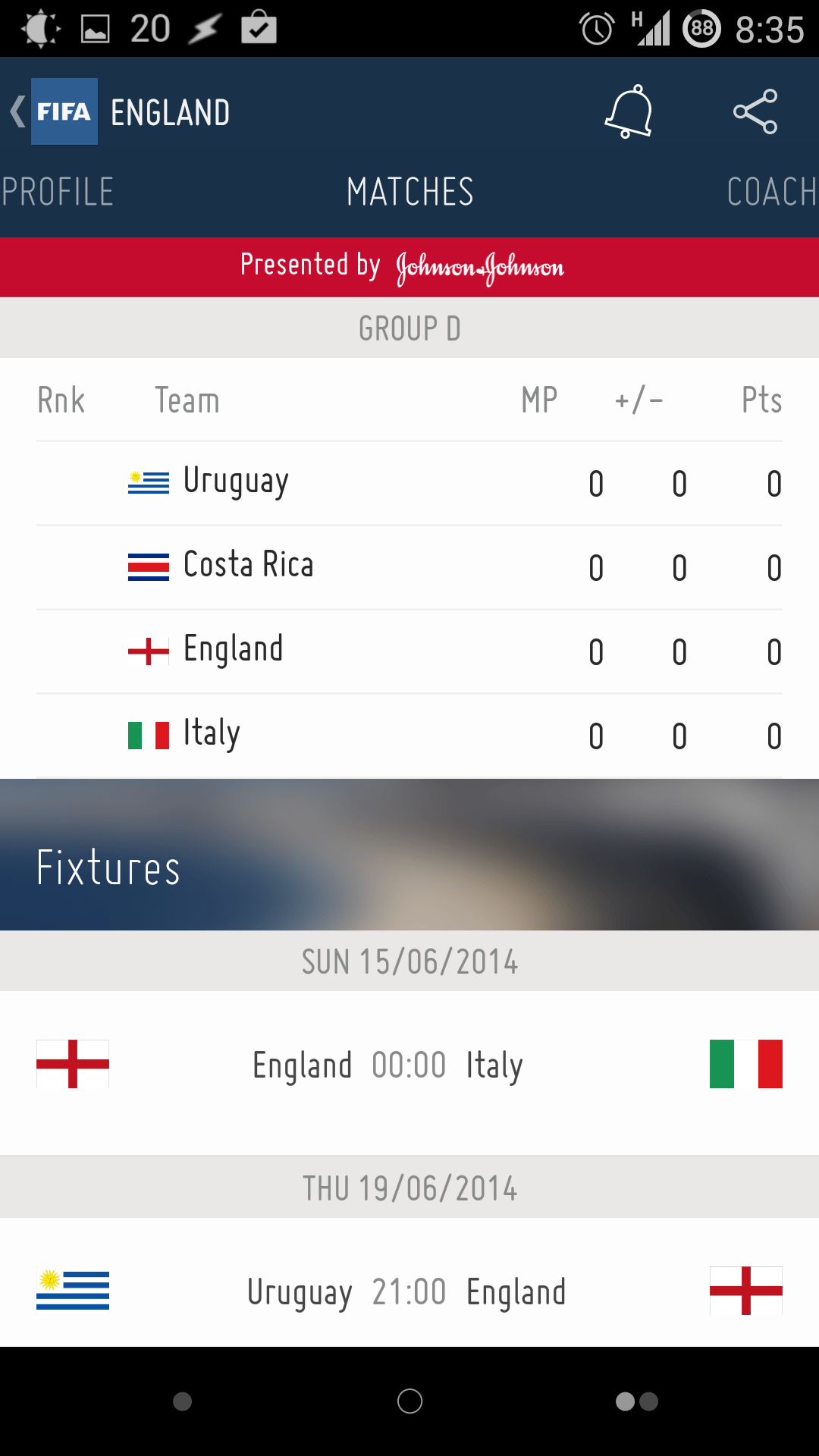Share the England team page
This screenshot has height=1456, width=819.
coord(755,111)
